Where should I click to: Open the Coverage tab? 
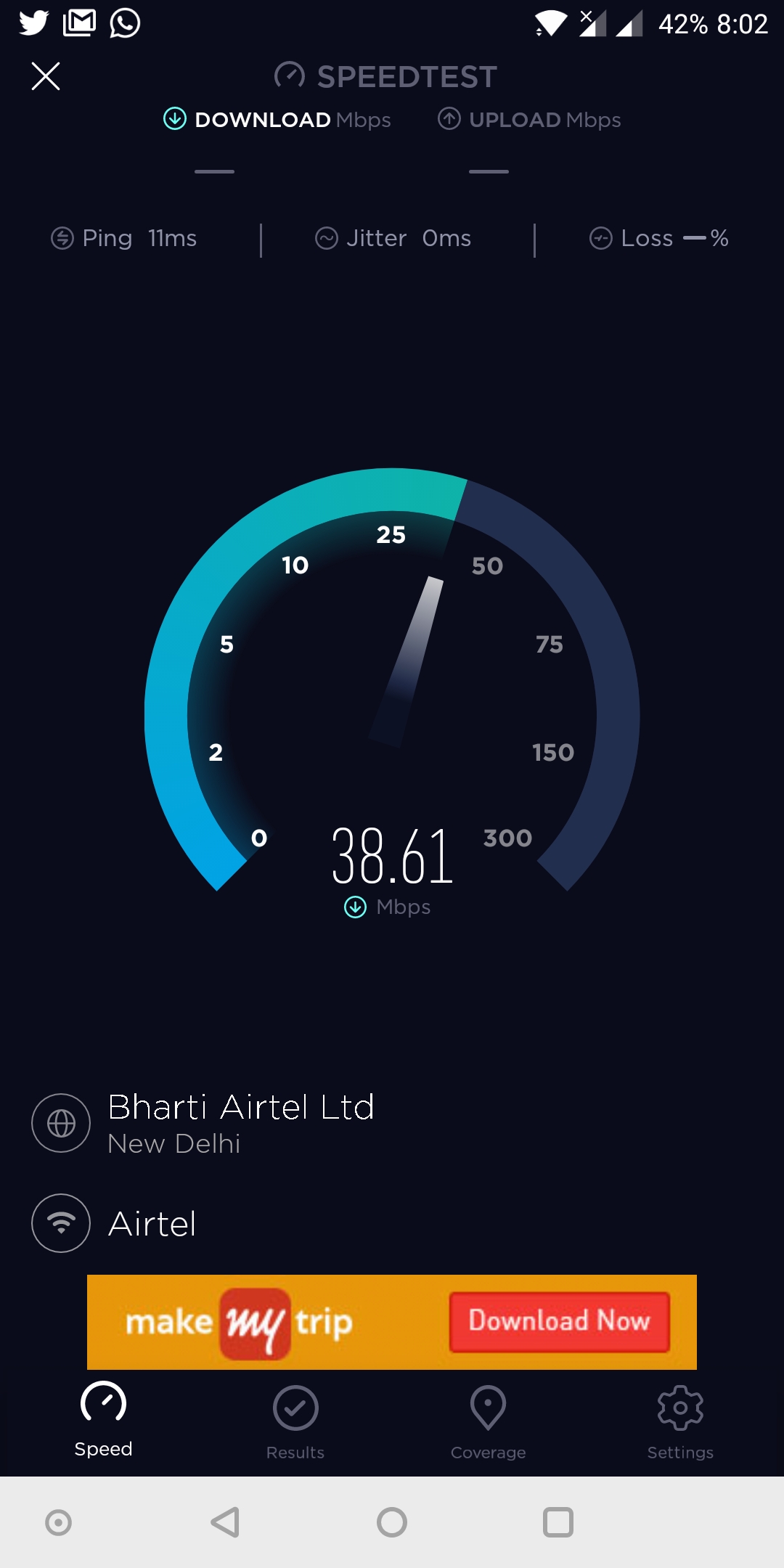click(488, 1423)
